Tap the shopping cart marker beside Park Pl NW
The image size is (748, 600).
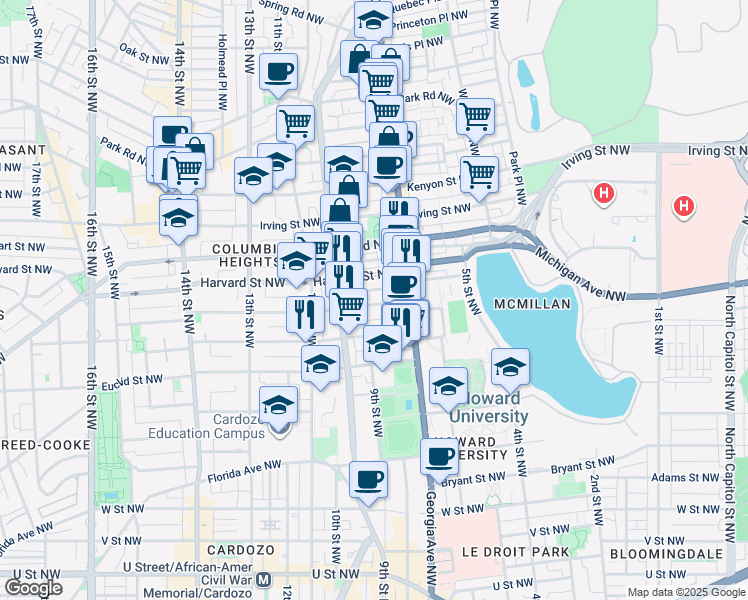point(476,116)
